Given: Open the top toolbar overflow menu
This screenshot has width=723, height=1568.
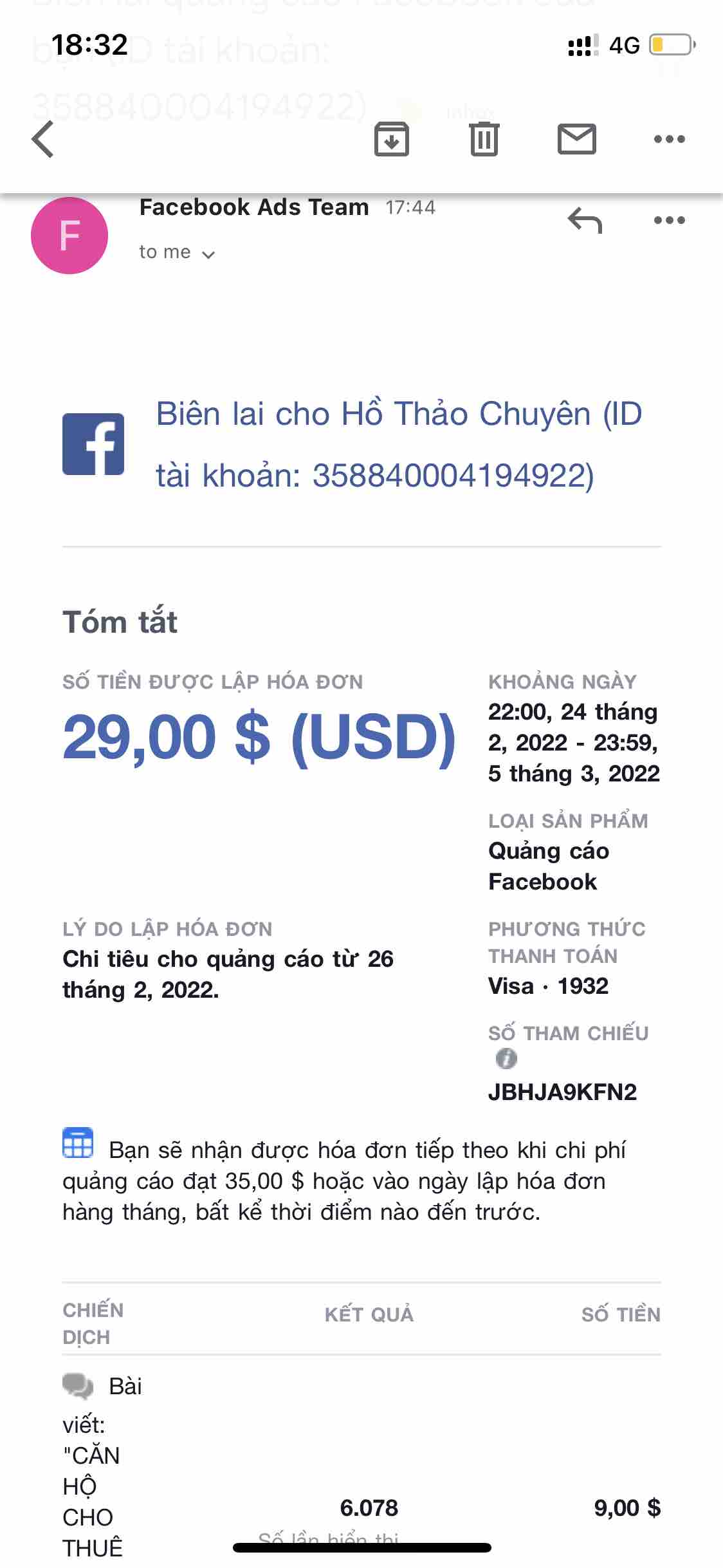Looking at the screenshot, I should point(669,139).
